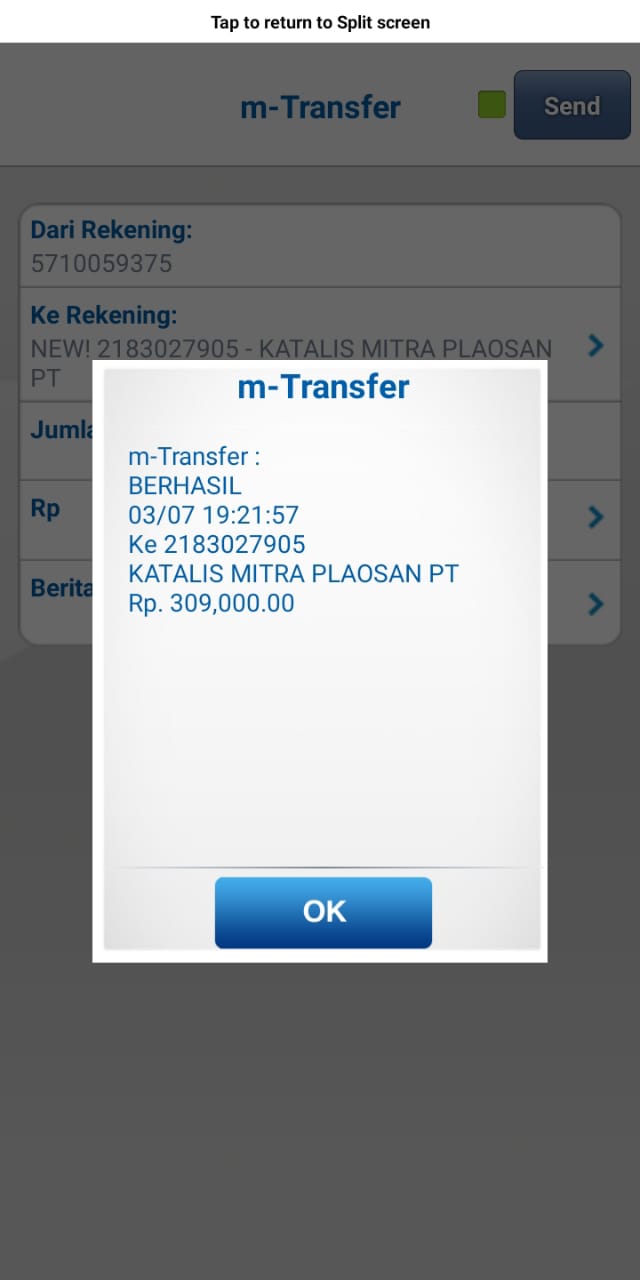
Task: Tap the Send button
Action: point(572,105)
